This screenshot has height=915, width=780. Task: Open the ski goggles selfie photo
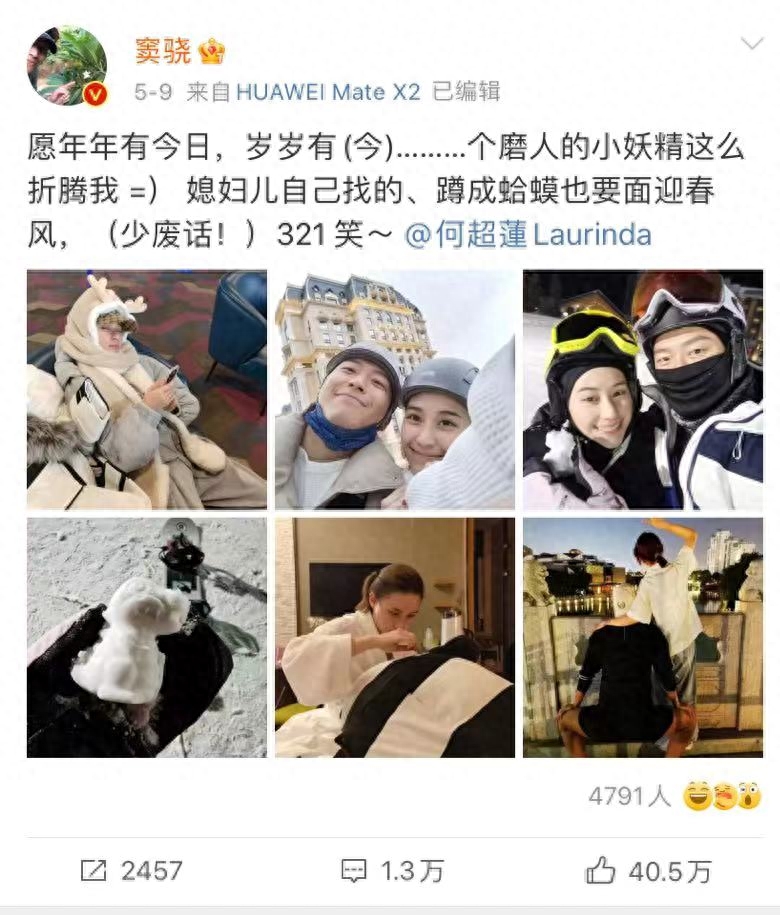(x=643, y=389)
